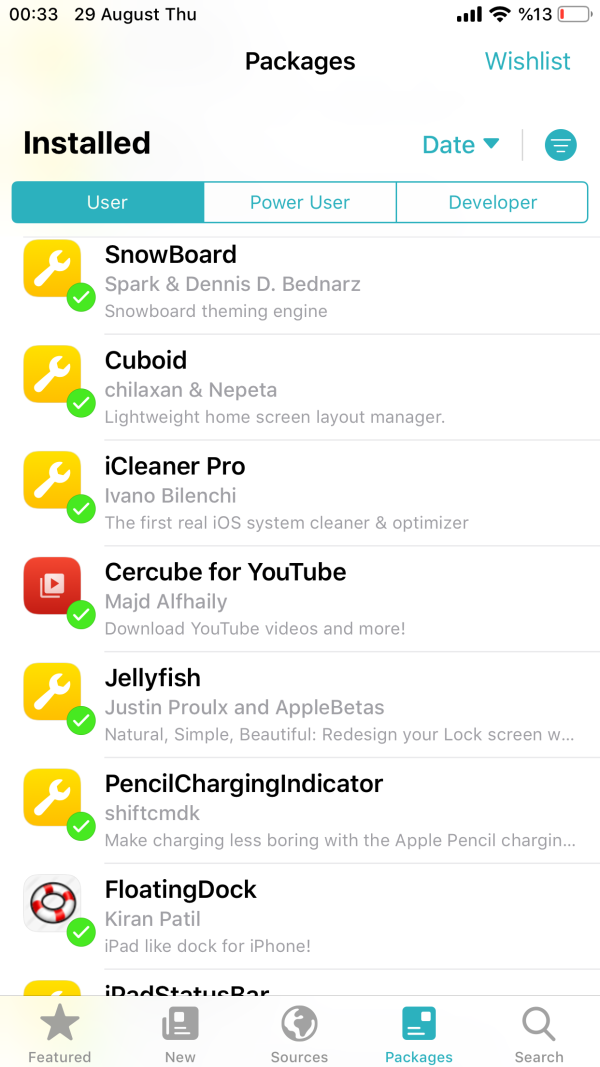The height and width of the screenshot is (1067, 600).
Task: Switch to the Power User segment
Action: click(x=300, y=202)
